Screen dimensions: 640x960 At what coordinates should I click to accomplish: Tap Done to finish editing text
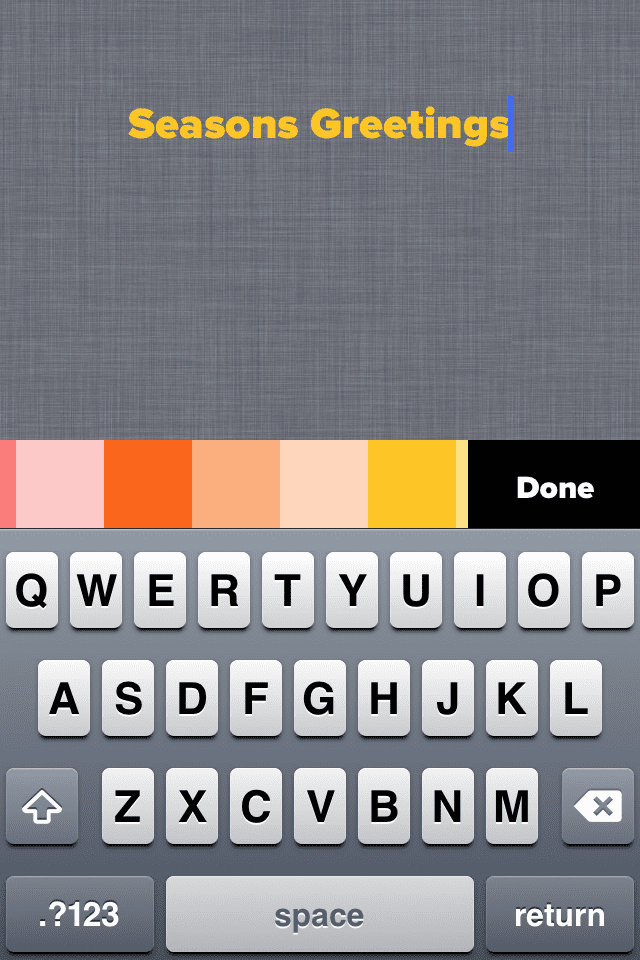[554, 487]
